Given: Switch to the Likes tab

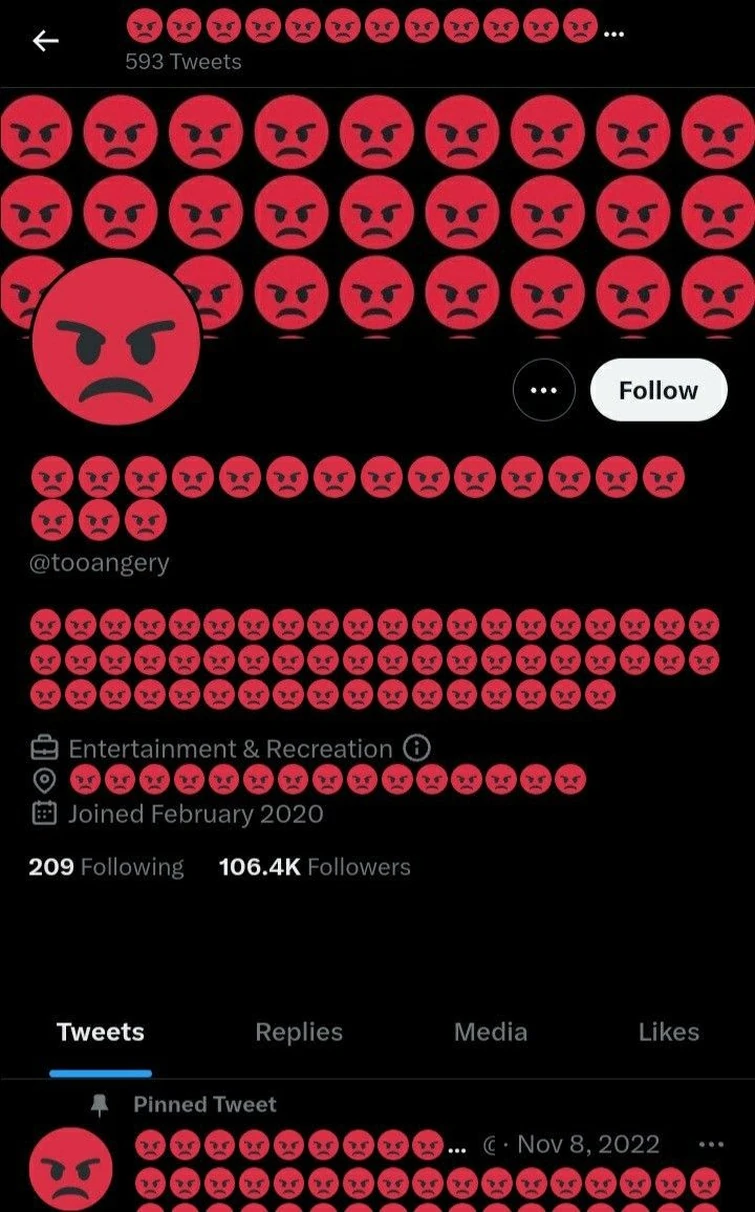Looking at the screenshot, I should [668, 1032].
